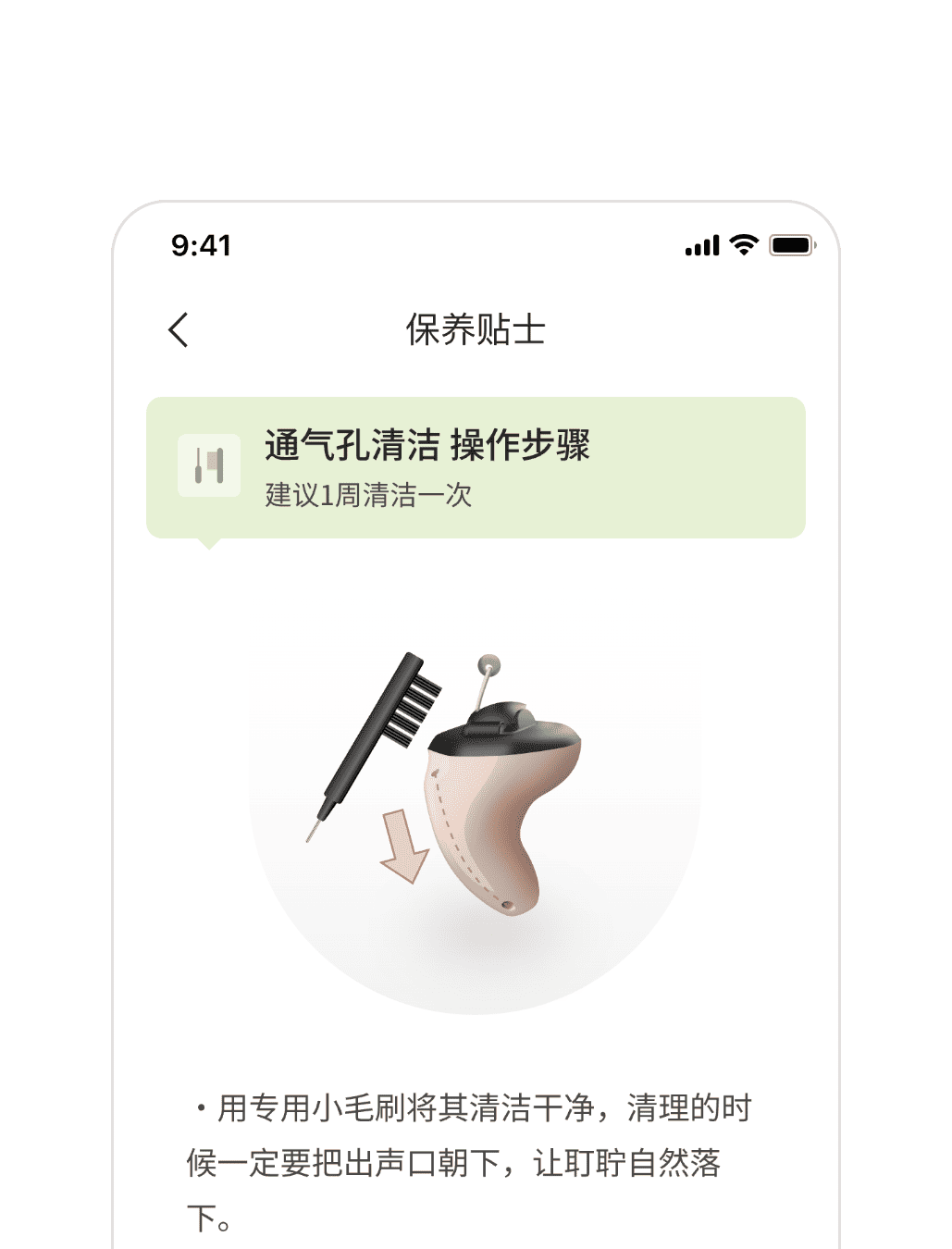Go back from the 保养贴士 page
Screen dimensions: 952x1249
pos(179,329)
